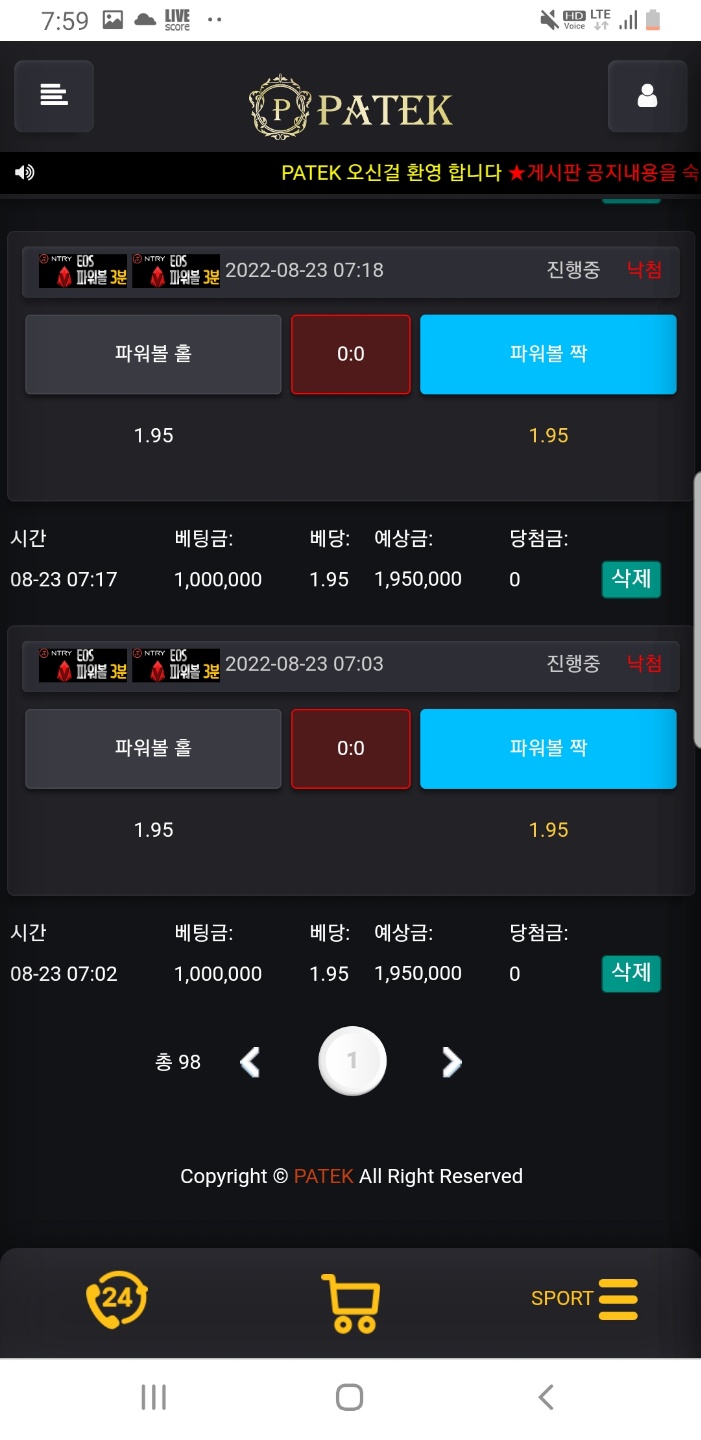701x1440 pixels.
Task: Delete the 08-23 07:17 bet record
Action: (631, 579)
